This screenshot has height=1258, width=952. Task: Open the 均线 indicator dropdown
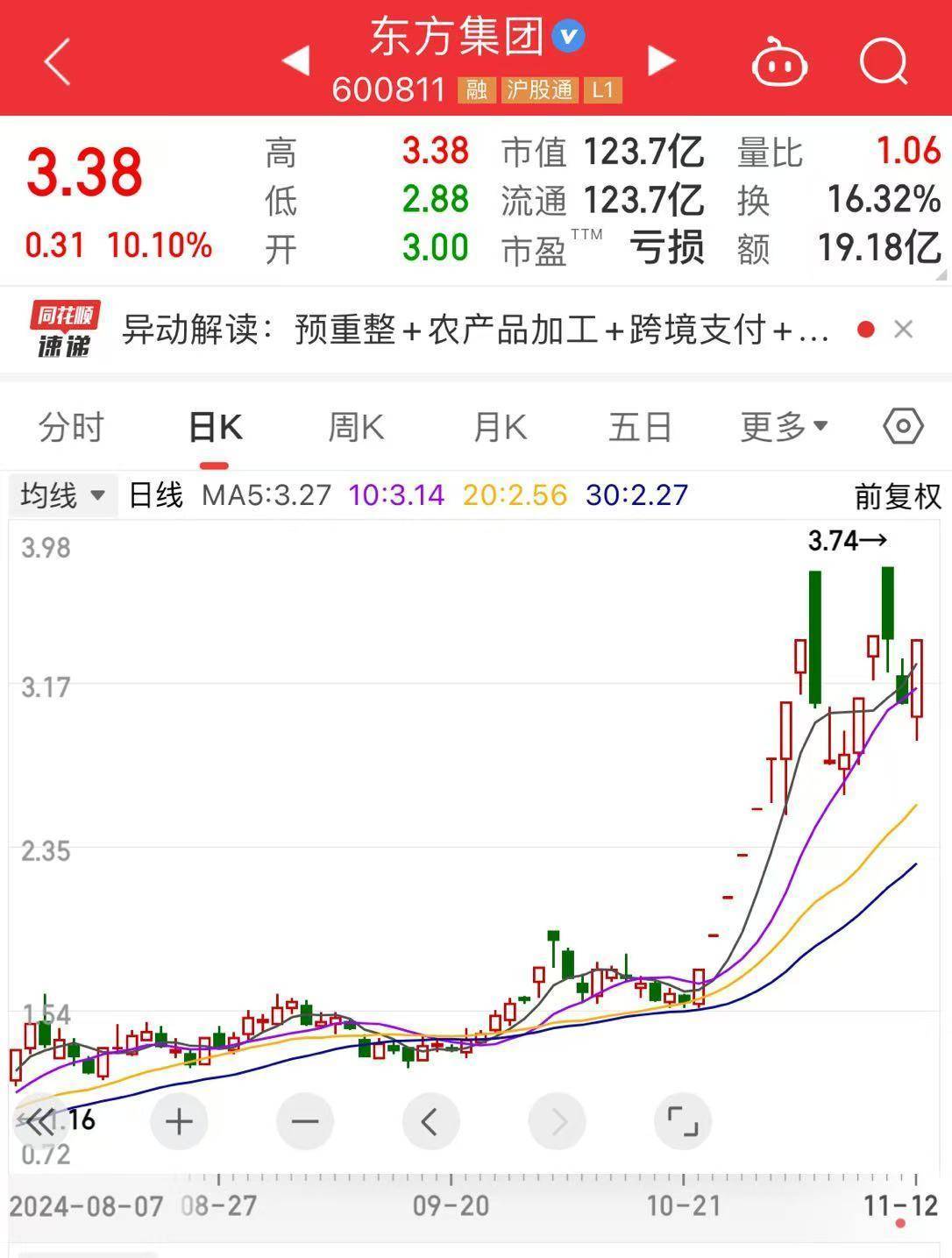tap(62, 494)
